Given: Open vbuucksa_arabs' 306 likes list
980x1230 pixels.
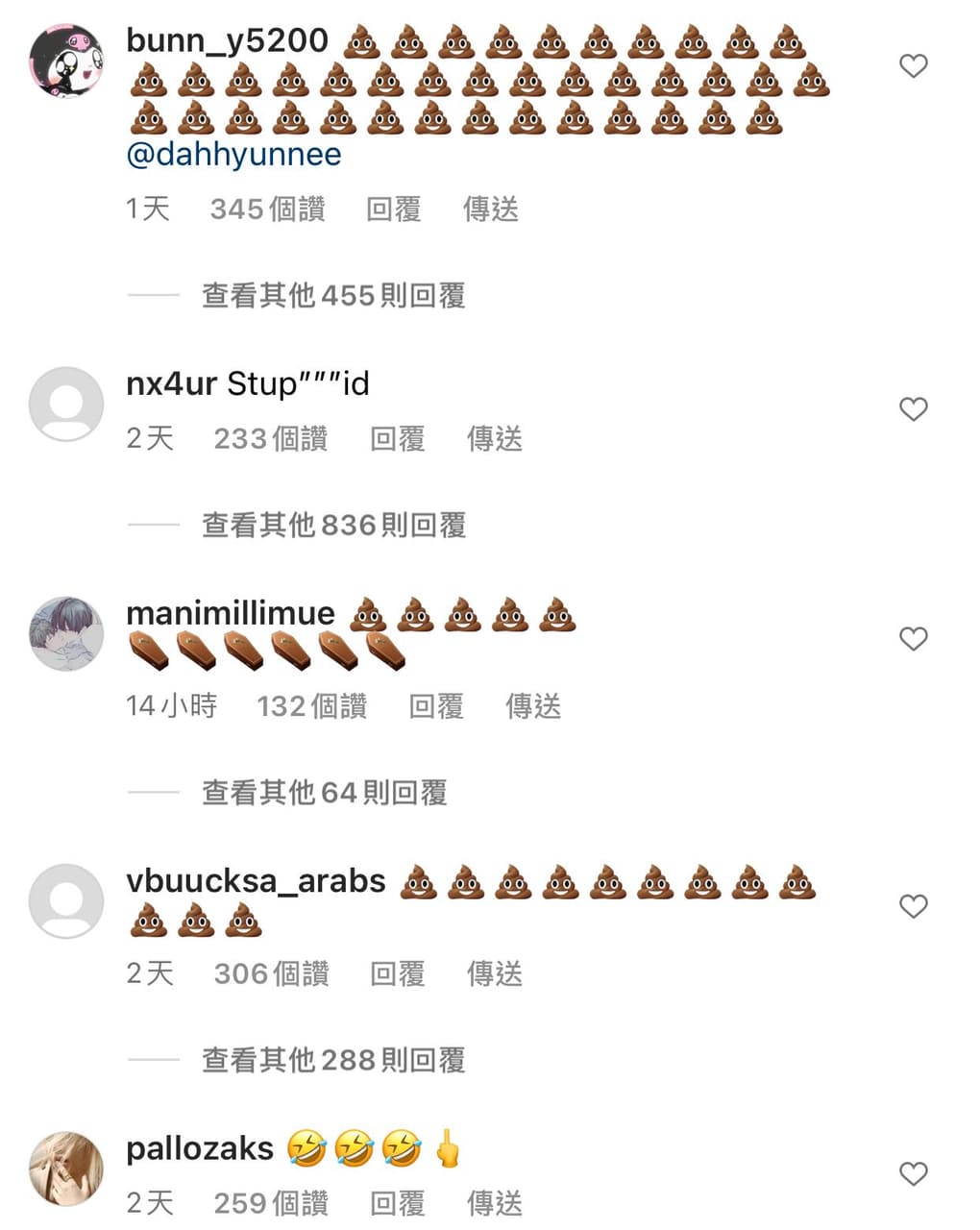Looking at the screenshot, I should tap(270, 972).
